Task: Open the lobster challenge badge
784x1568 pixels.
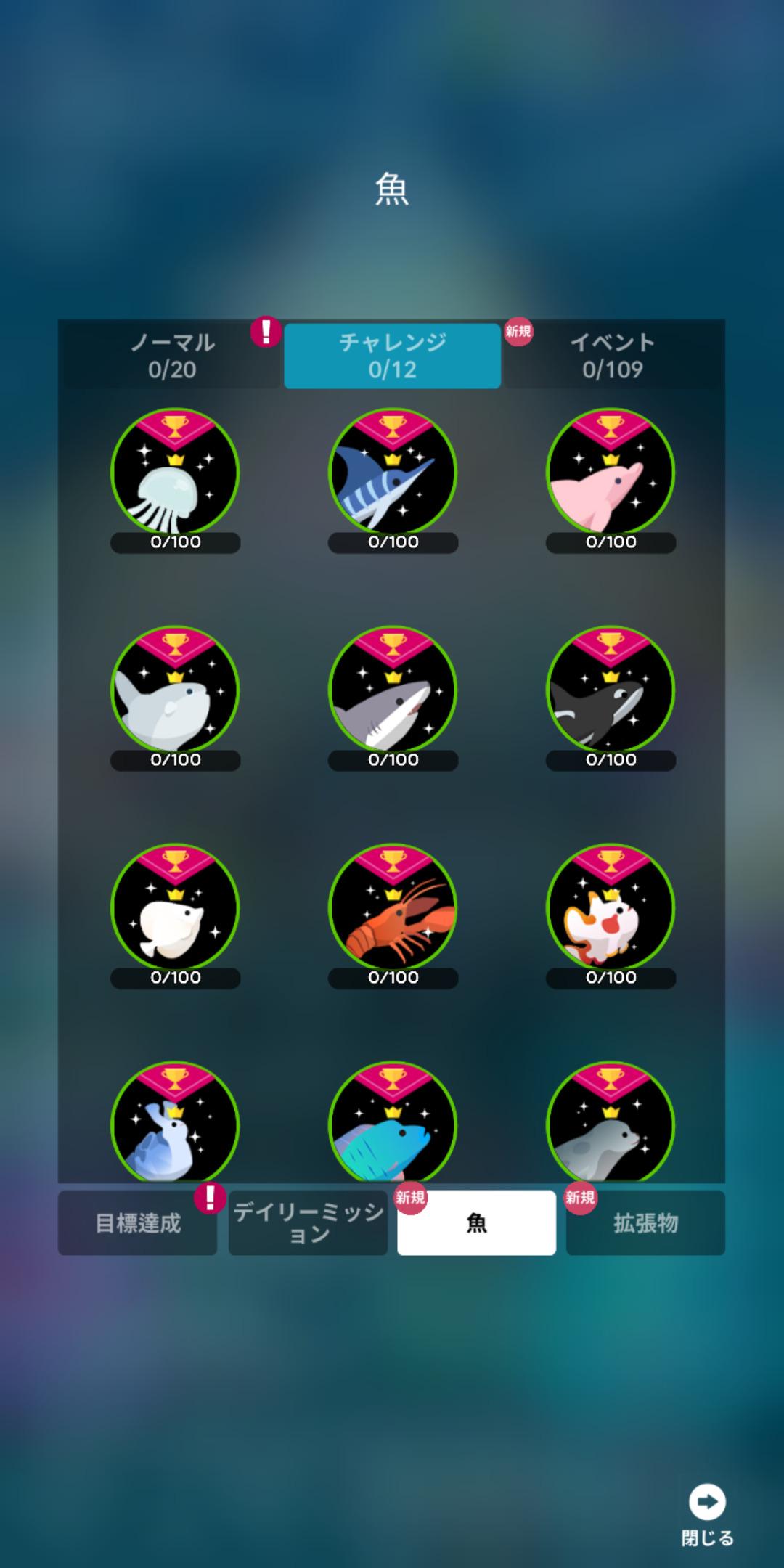Action: [x=393, y=908]
